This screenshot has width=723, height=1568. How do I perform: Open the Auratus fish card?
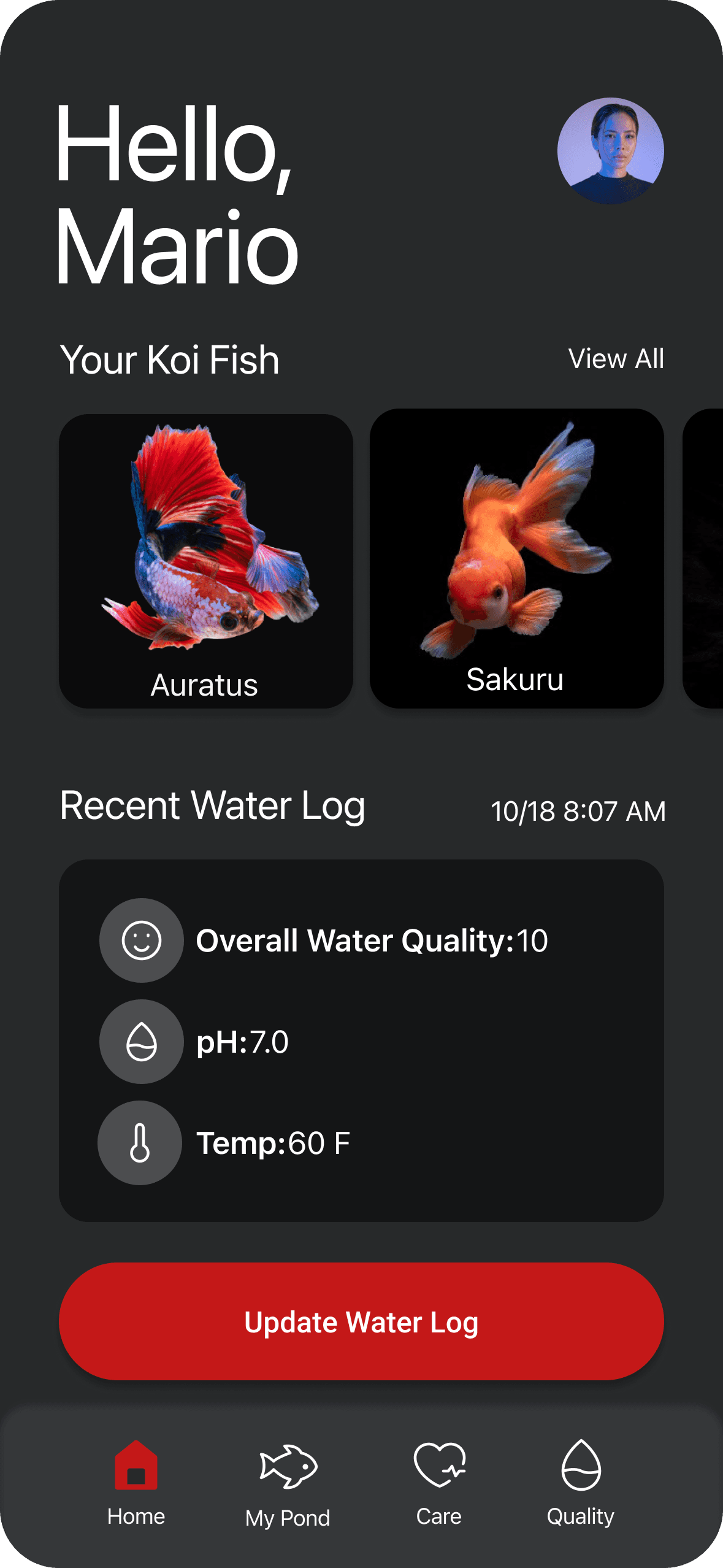(206, 561)
